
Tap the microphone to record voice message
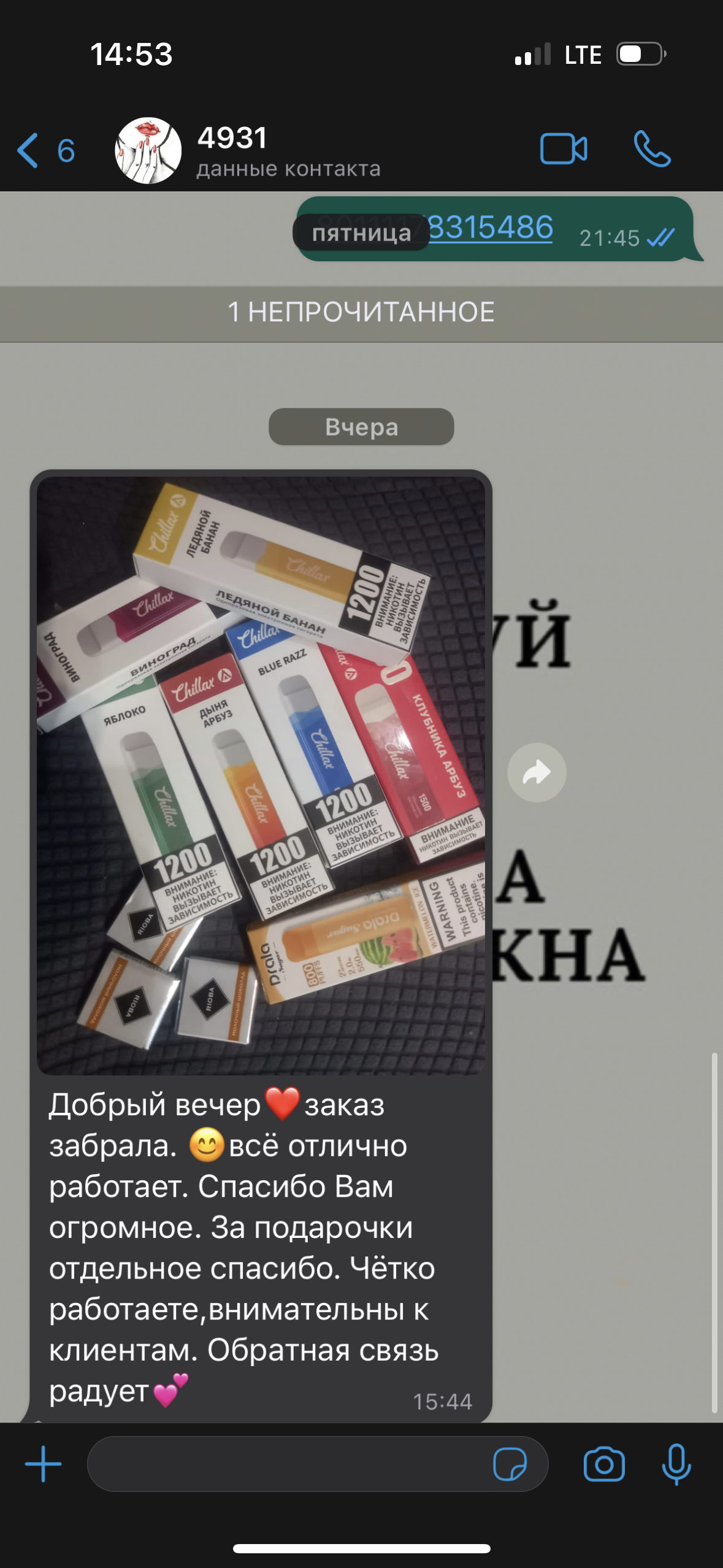[676, 1464]
